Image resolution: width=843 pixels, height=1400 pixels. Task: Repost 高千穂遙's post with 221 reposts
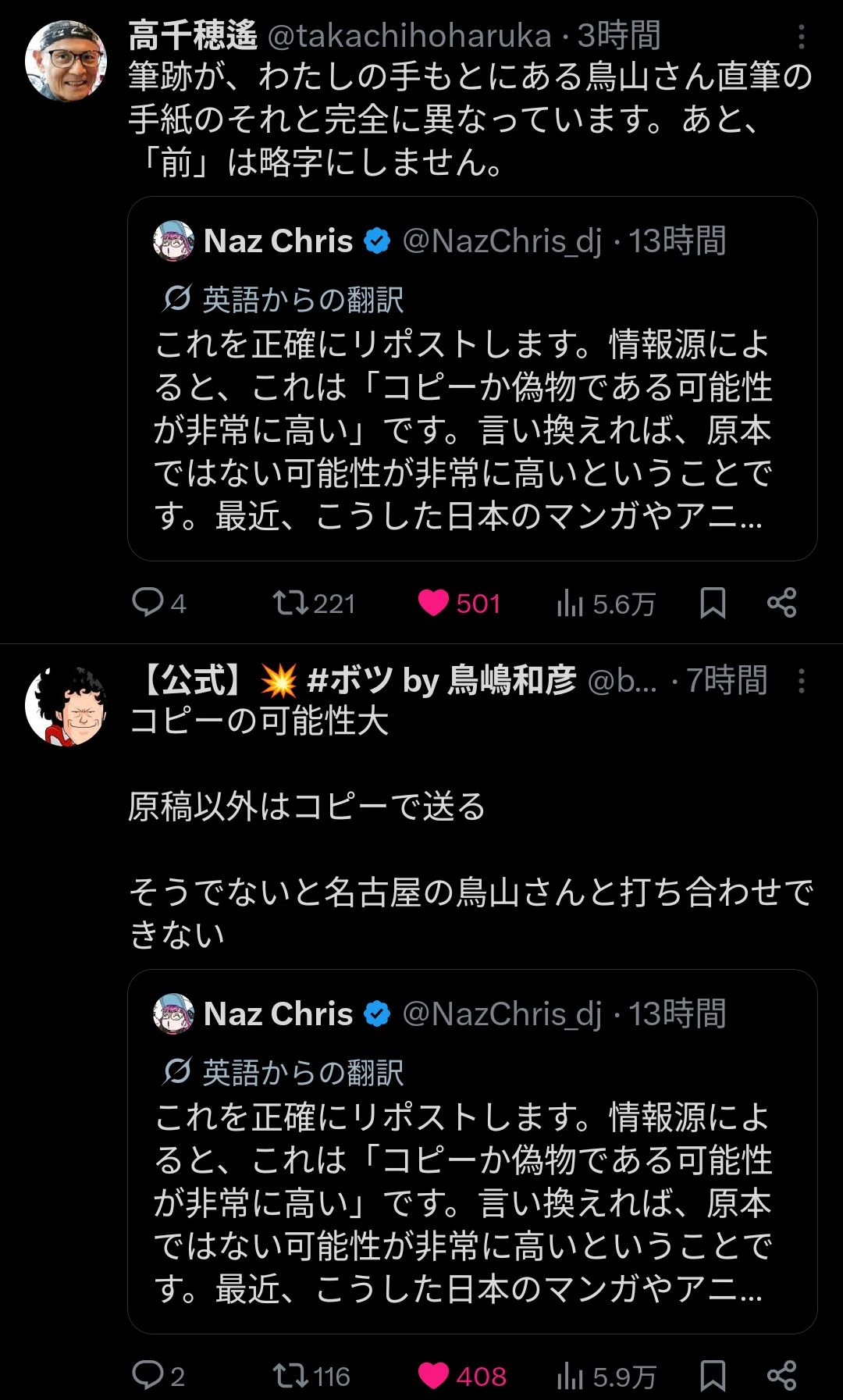pyautogui.click(x=314, y=603)
